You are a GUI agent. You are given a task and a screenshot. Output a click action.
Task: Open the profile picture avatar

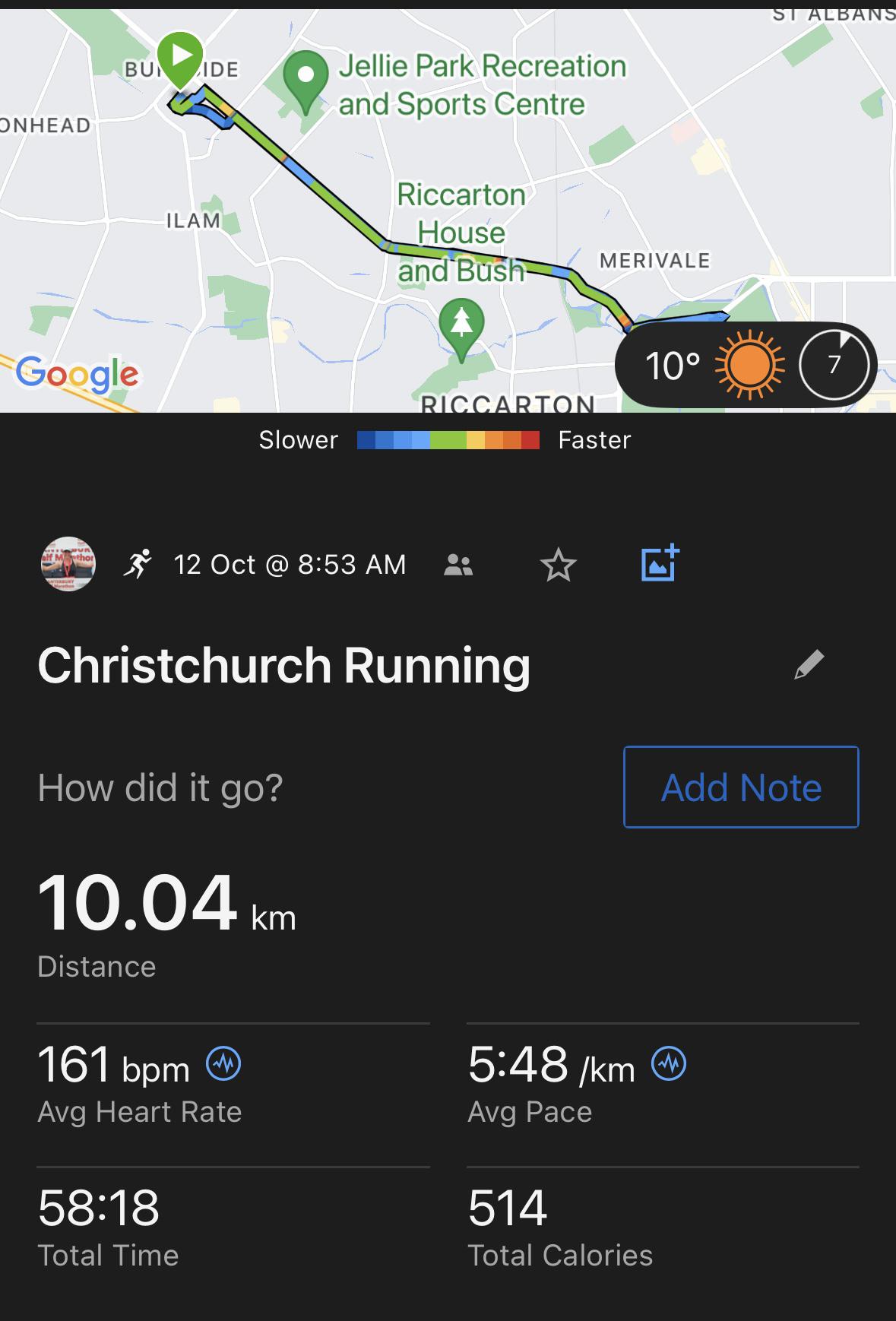pyautogui.click(x=68, y=565)
